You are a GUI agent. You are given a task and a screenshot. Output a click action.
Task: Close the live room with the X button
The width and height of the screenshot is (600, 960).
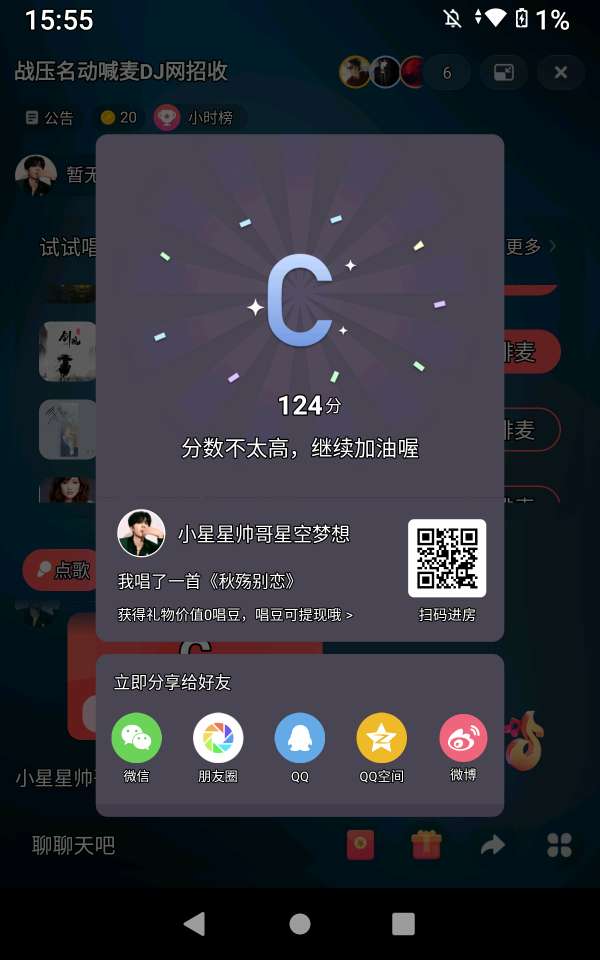point(561,72)
